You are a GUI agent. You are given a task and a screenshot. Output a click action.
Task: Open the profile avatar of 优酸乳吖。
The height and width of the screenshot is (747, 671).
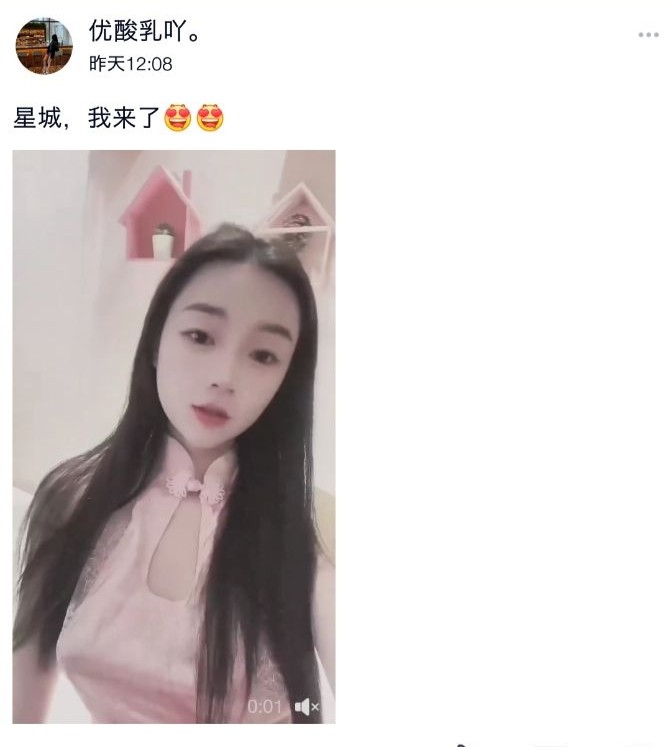(x=44, y=46)
